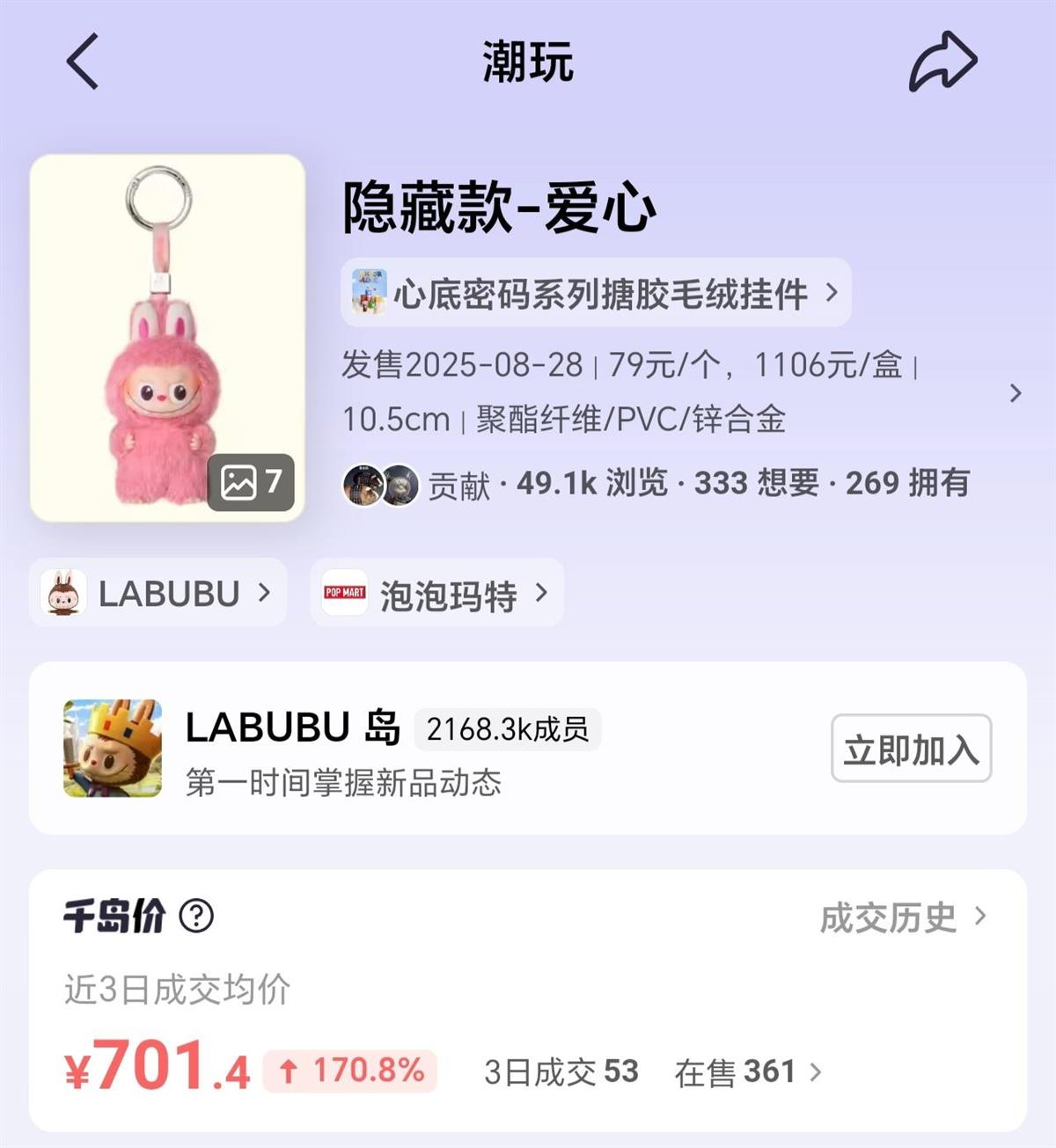Expand the 心底密码系列搪胶毛绒挂件 series entry
1056x1148 pixels.
831,294
